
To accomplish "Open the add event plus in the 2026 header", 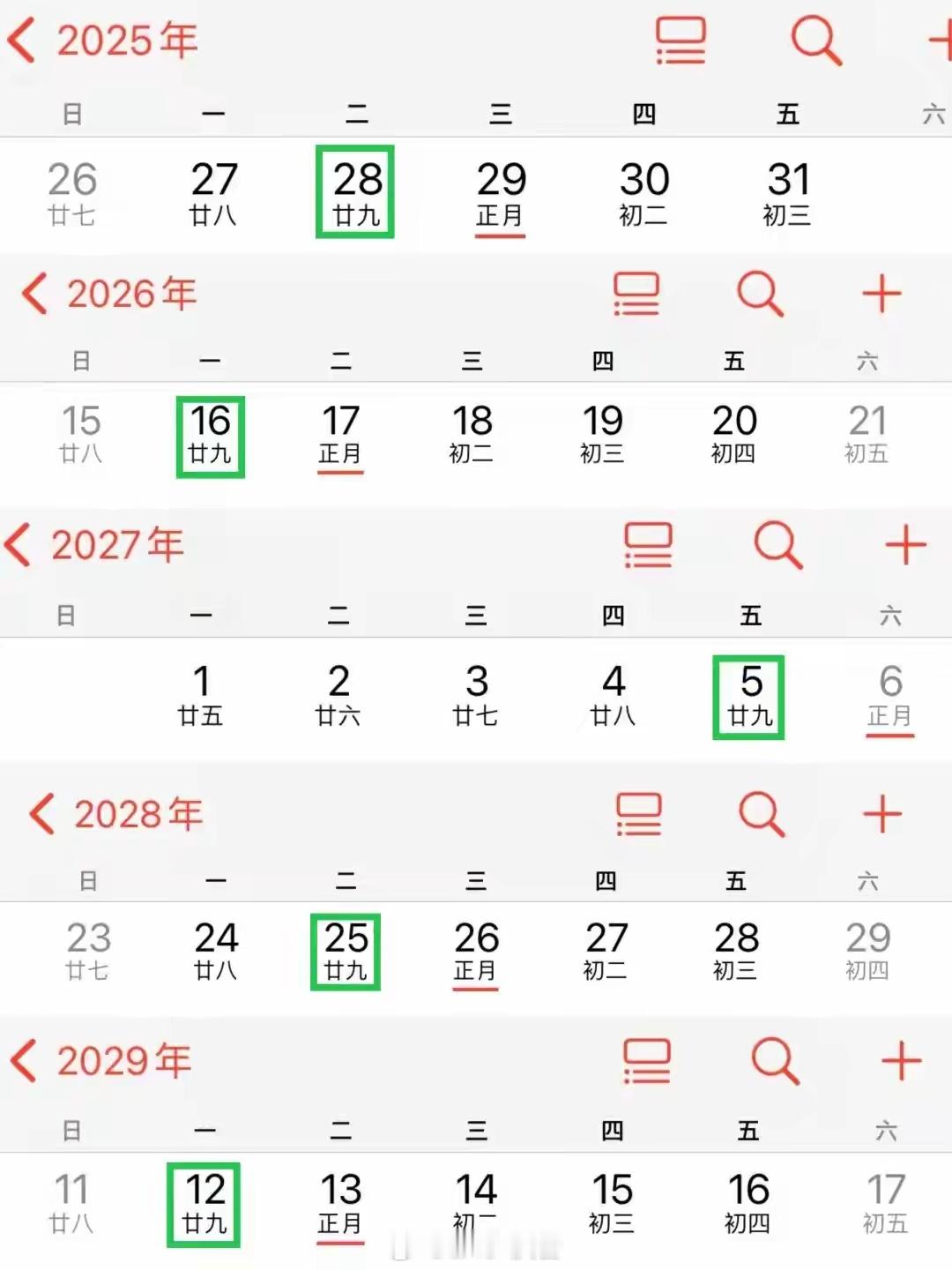I will pos(880,294).
